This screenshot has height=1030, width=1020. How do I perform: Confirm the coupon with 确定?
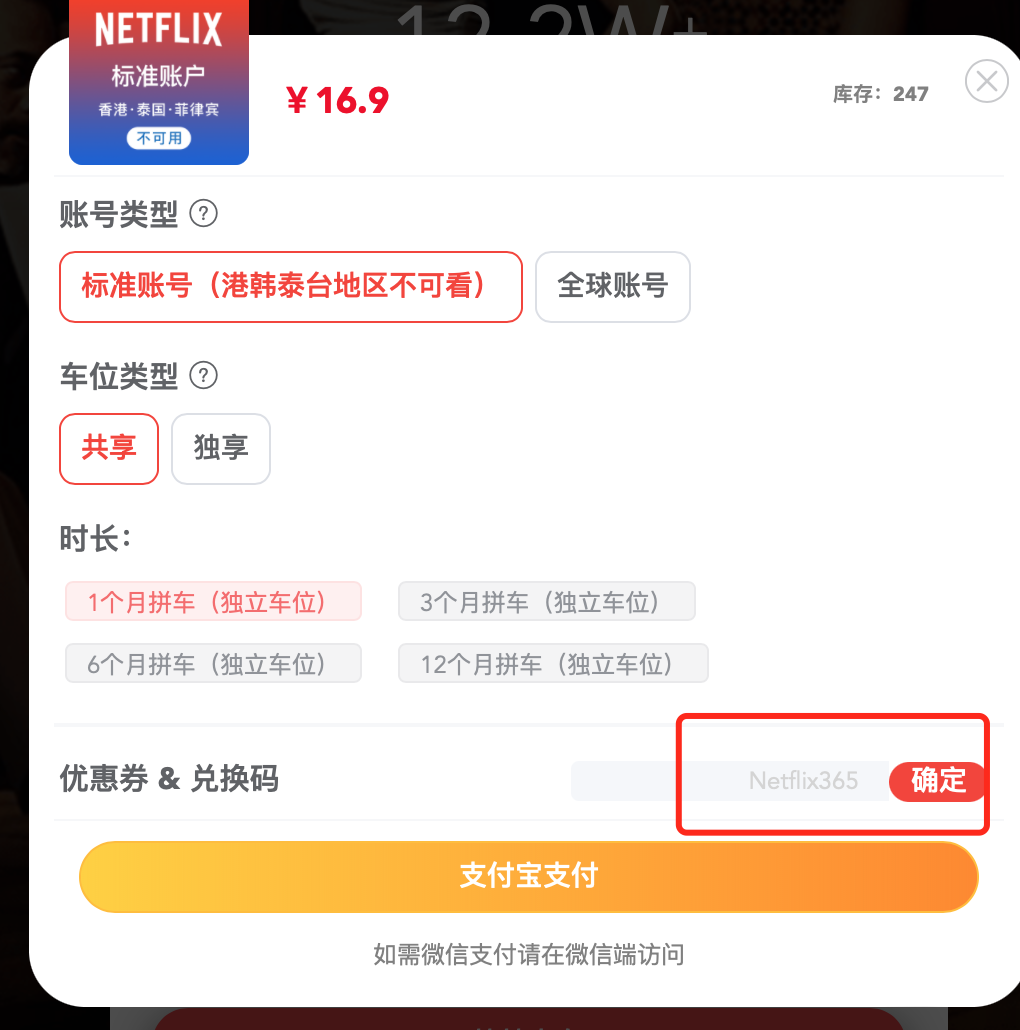point(937,781)
